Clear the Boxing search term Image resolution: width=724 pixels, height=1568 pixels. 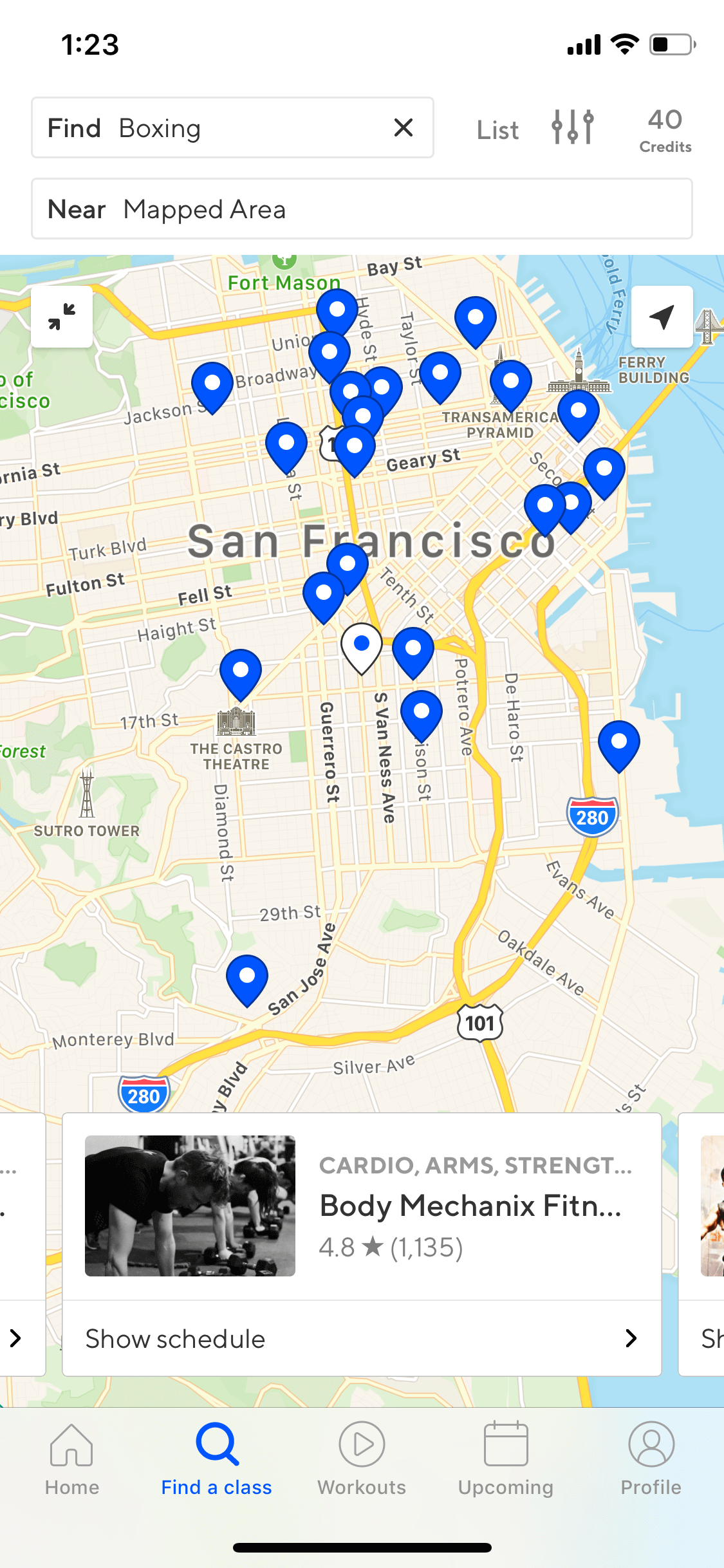coord(403,127)
